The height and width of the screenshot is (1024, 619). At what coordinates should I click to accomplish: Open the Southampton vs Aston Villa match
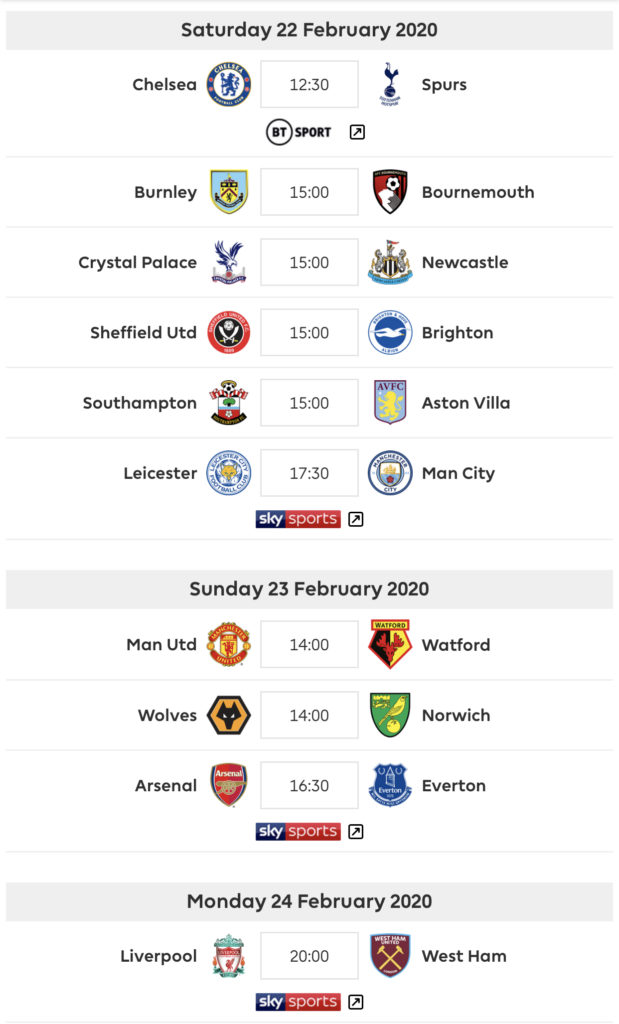click(310, 403)
